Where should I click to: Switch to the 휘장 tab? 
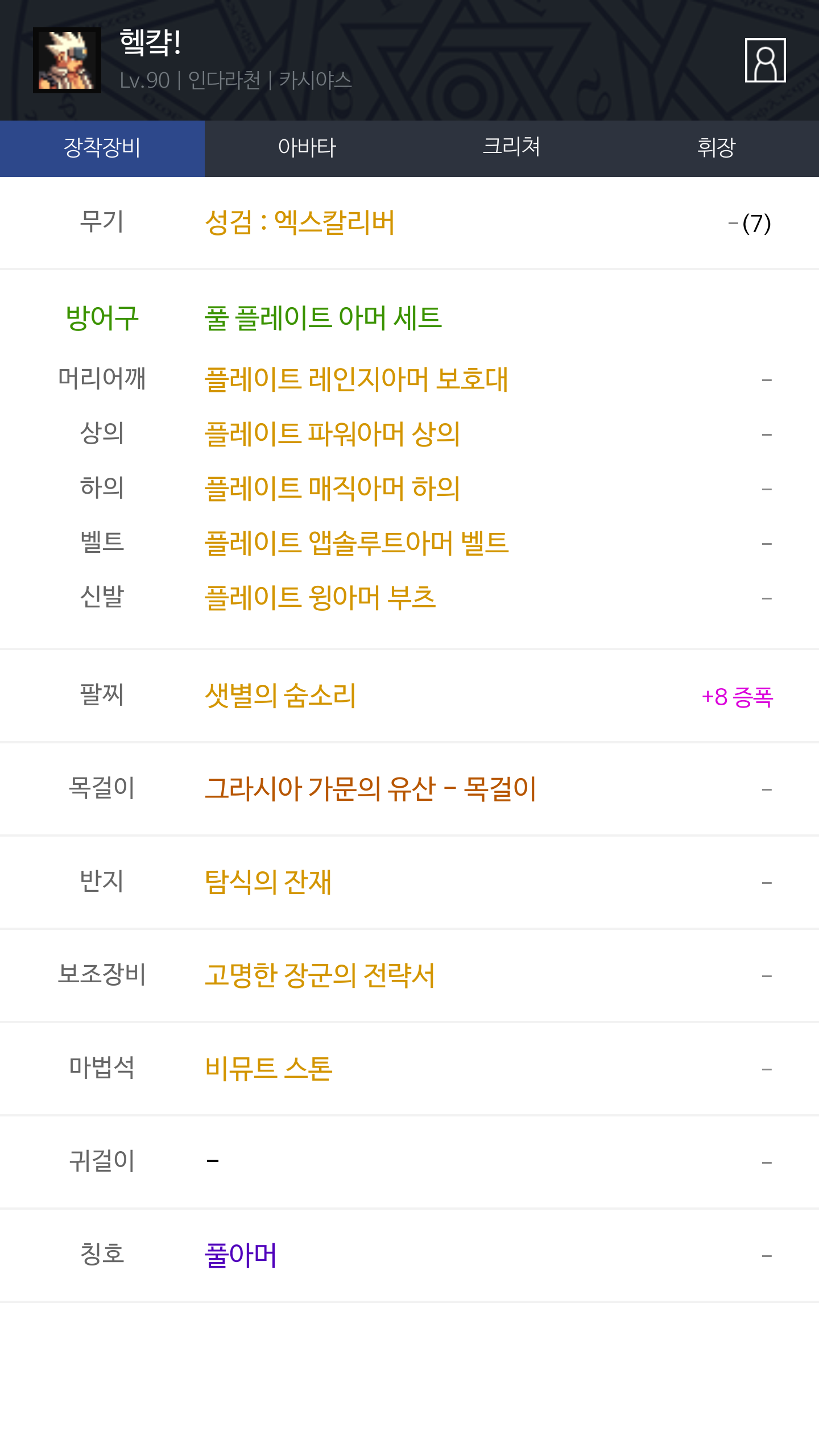point(717,148)
